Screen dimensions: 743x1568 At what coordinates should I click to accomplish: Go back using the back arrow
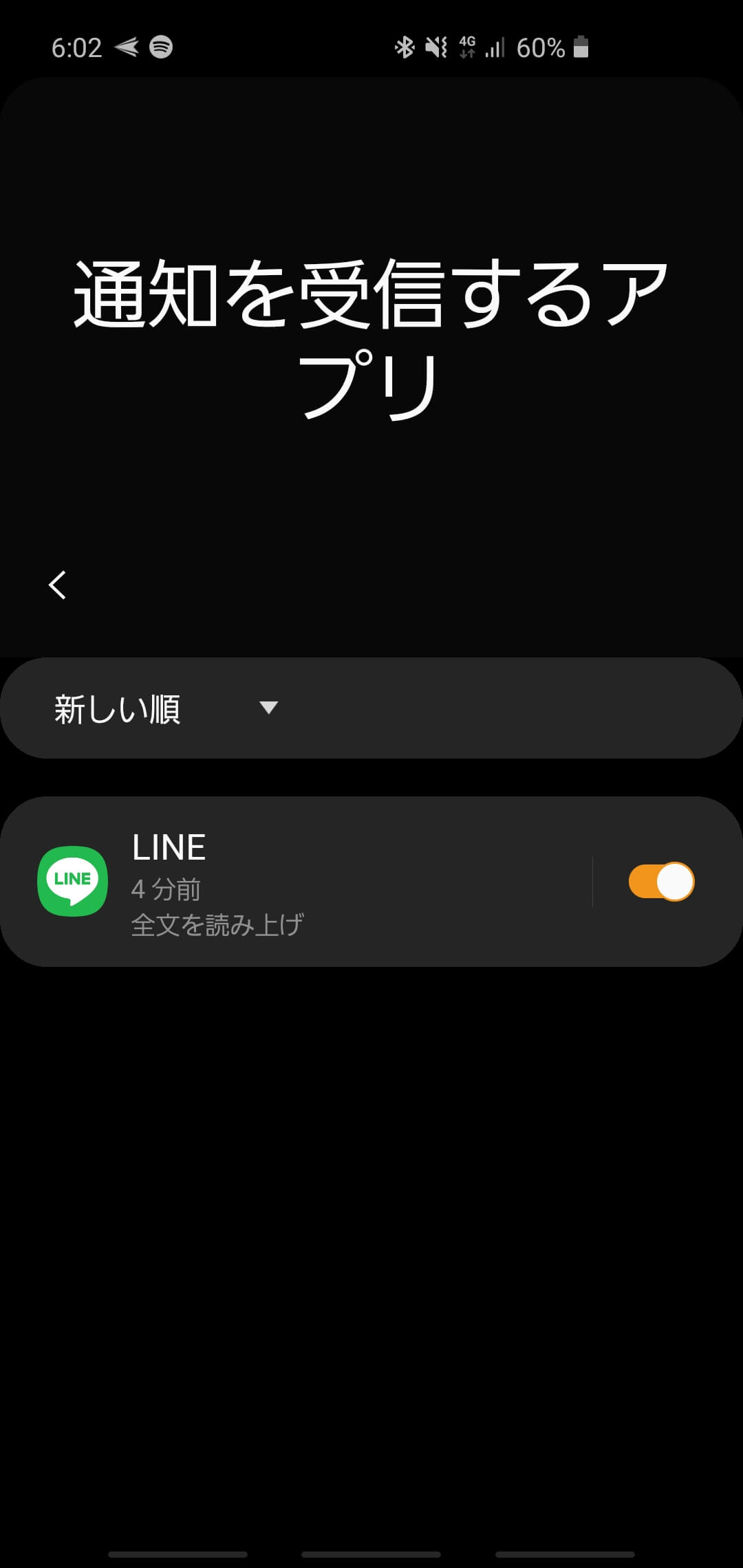(58, 585)
